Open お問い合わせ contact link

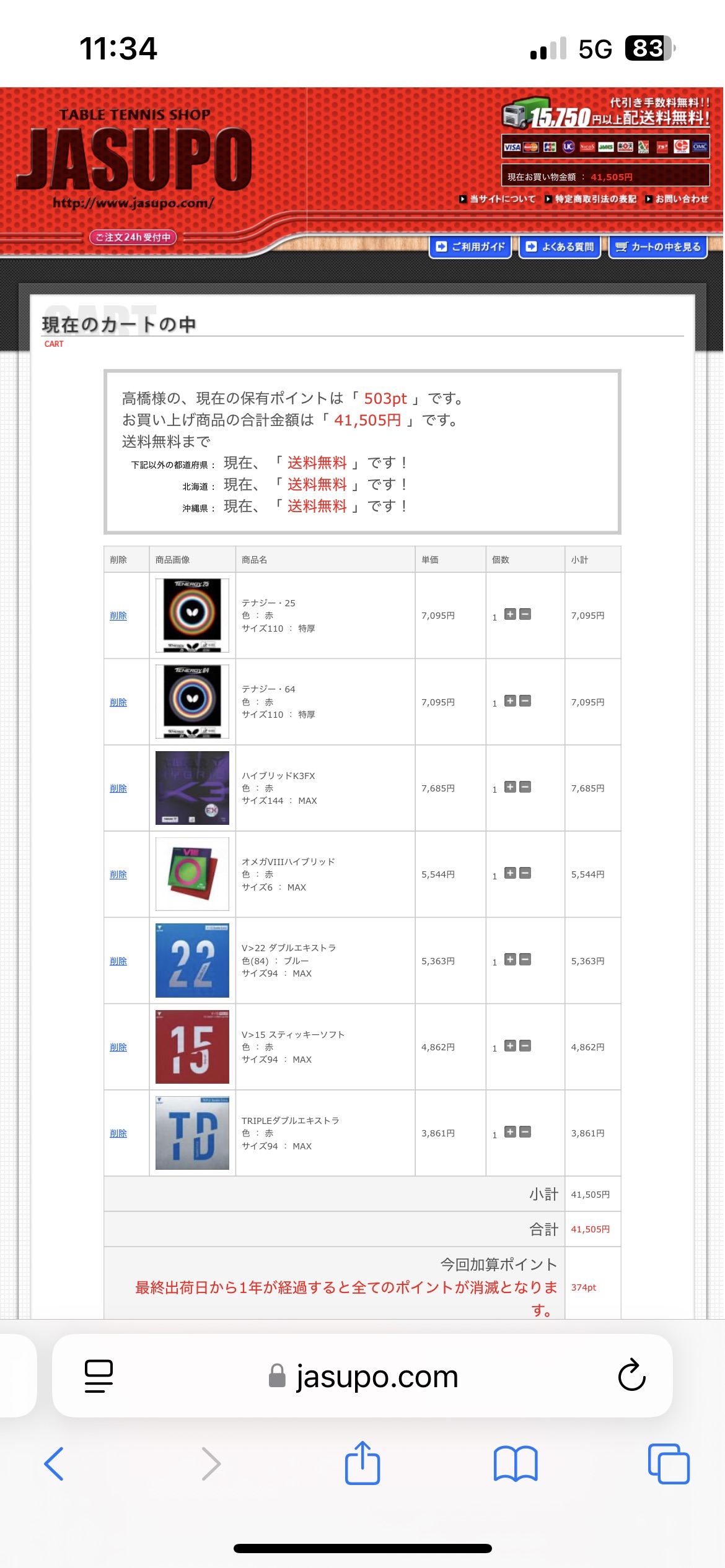tap(677, 199)
